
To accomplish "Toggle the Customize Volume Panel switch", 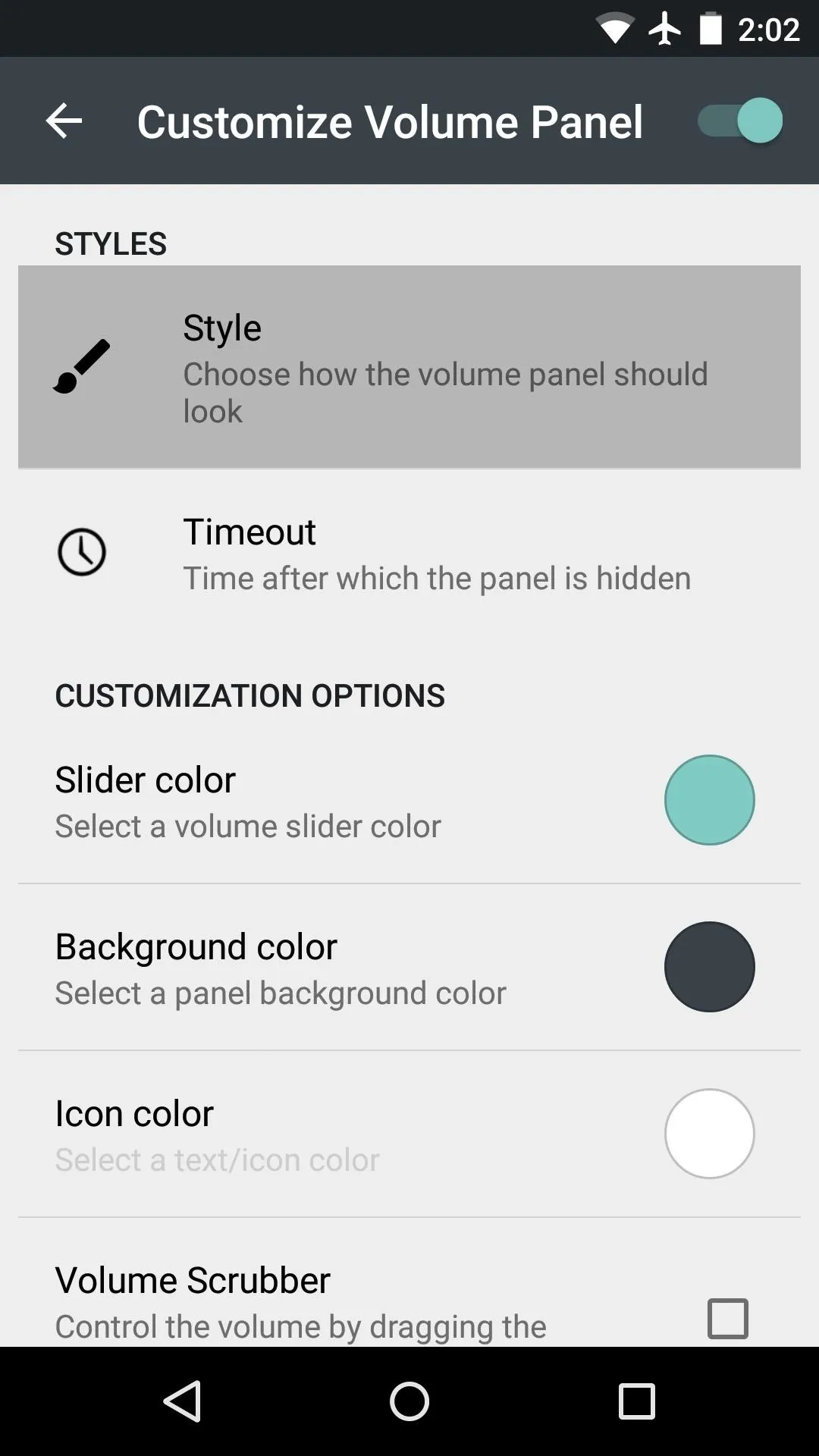I will [x=741, y=121].
